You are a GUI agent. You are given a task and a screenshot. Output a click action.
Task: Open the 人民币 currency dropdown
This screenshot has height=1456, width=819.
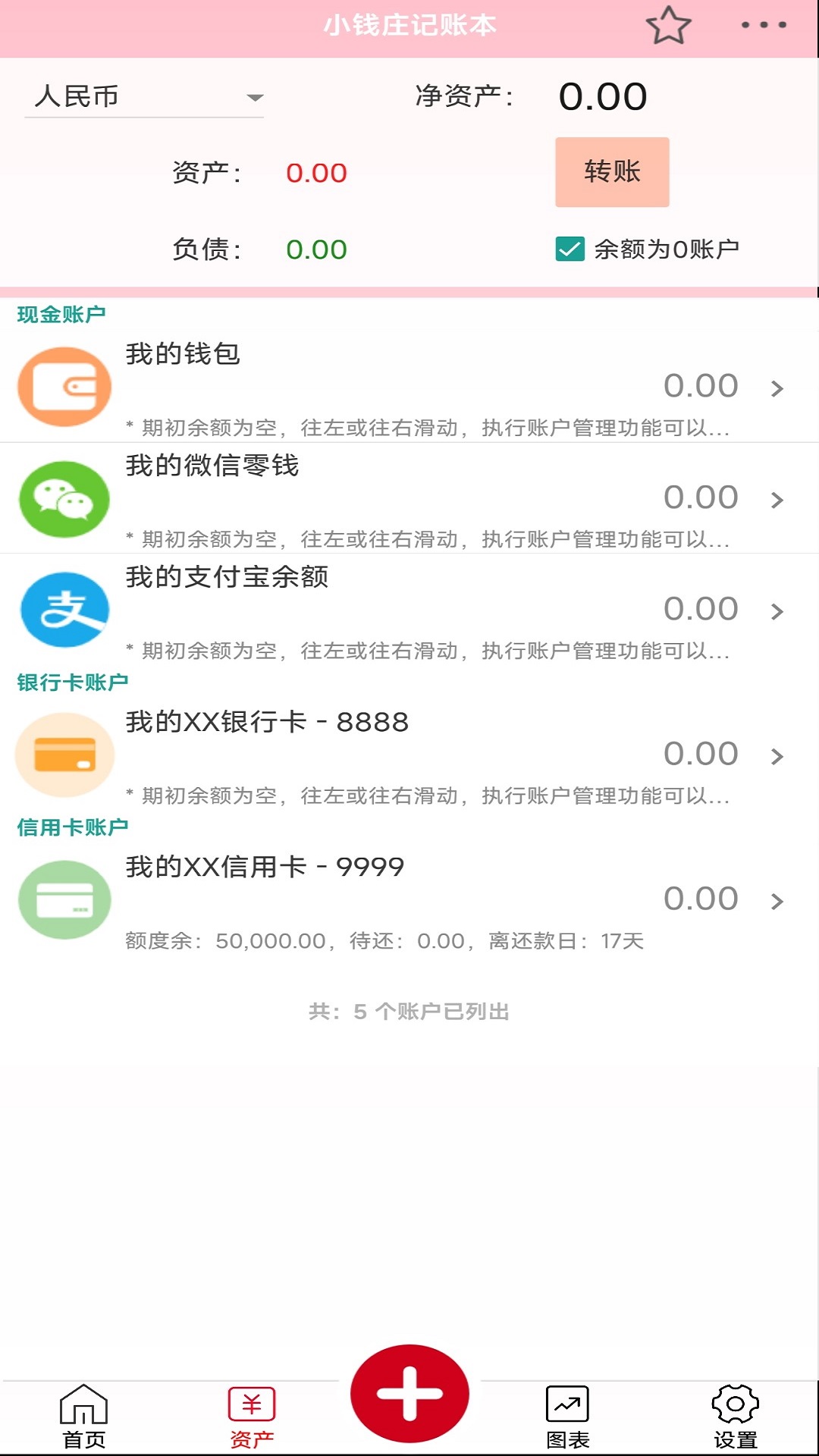[144, 97]
